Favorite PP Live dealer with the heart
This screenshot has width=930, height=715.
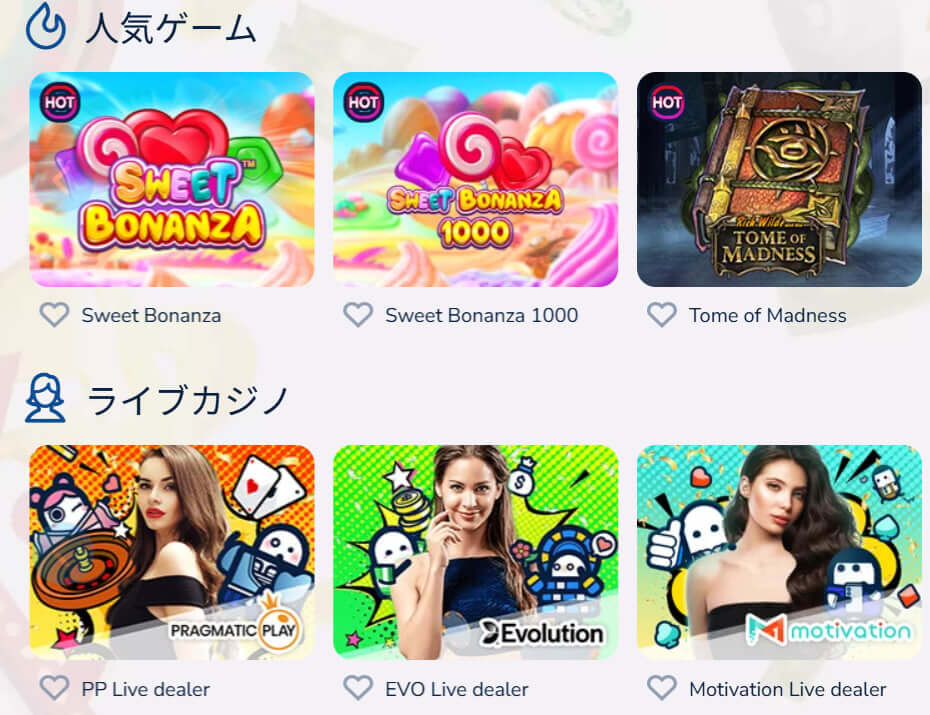54,688
